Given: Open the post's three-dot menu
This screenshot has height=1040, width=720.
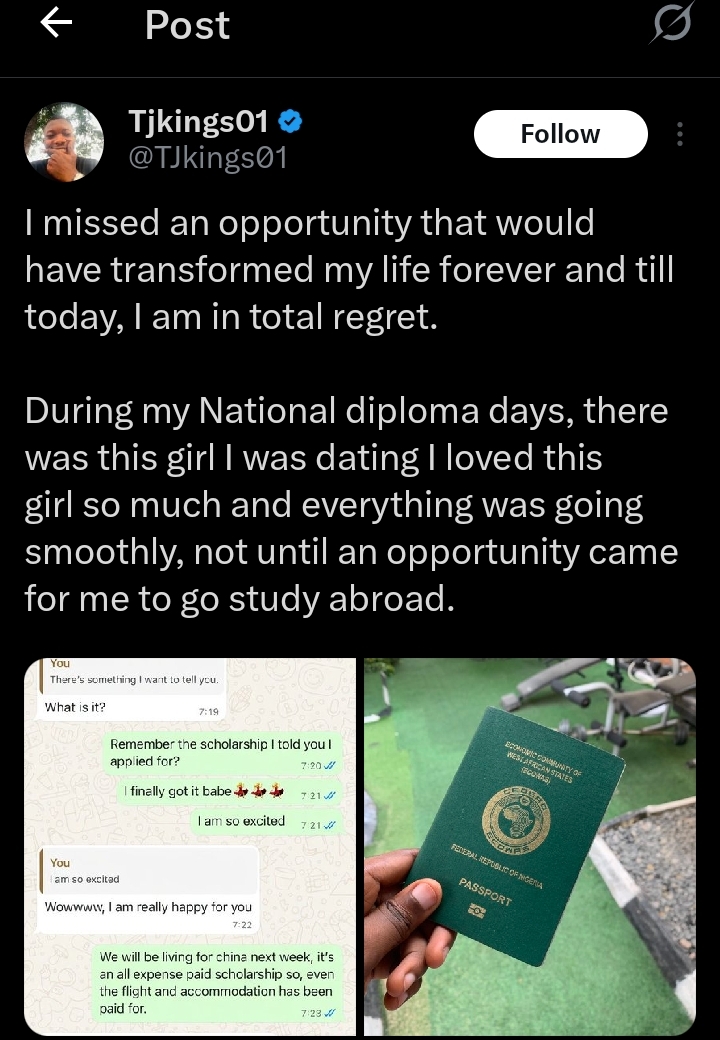Looking at the screenshot, I should [680, 134].
